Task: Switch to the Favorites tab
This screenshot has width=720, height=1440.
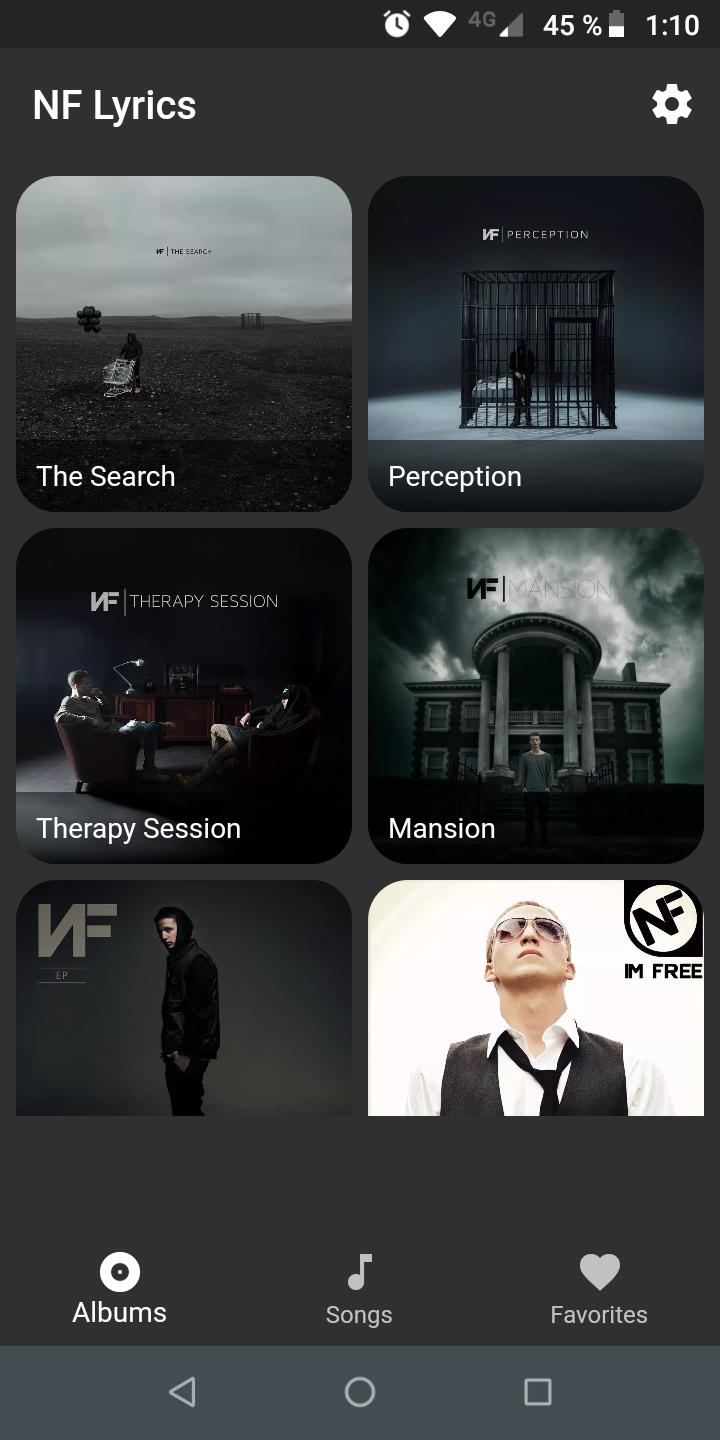Action: coord(599,1290)
